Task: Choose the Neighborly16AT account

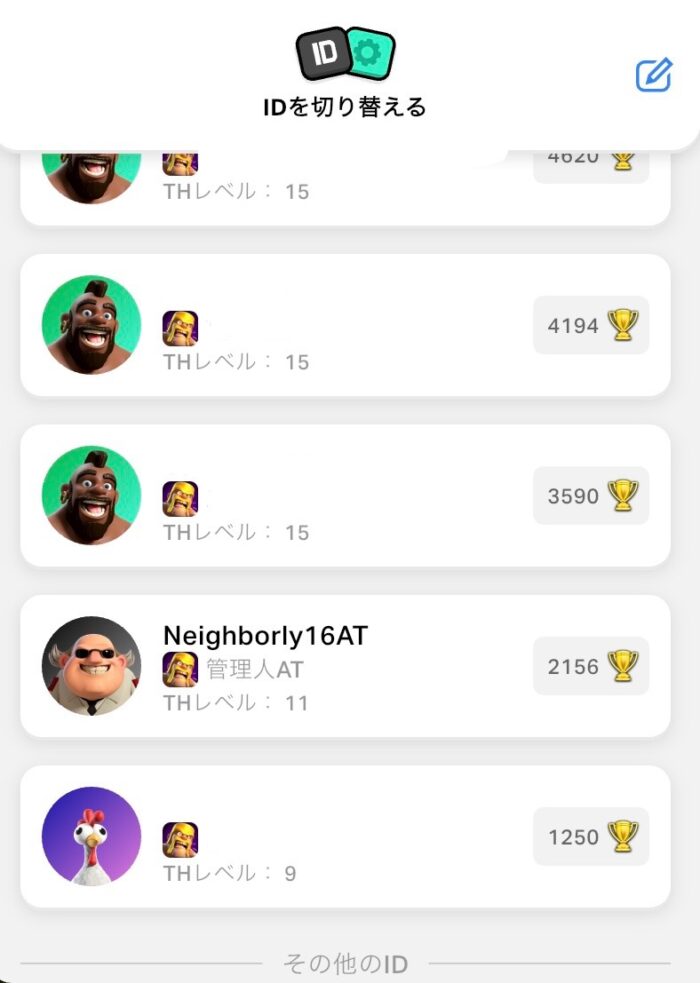Action: tap(345, 666)
